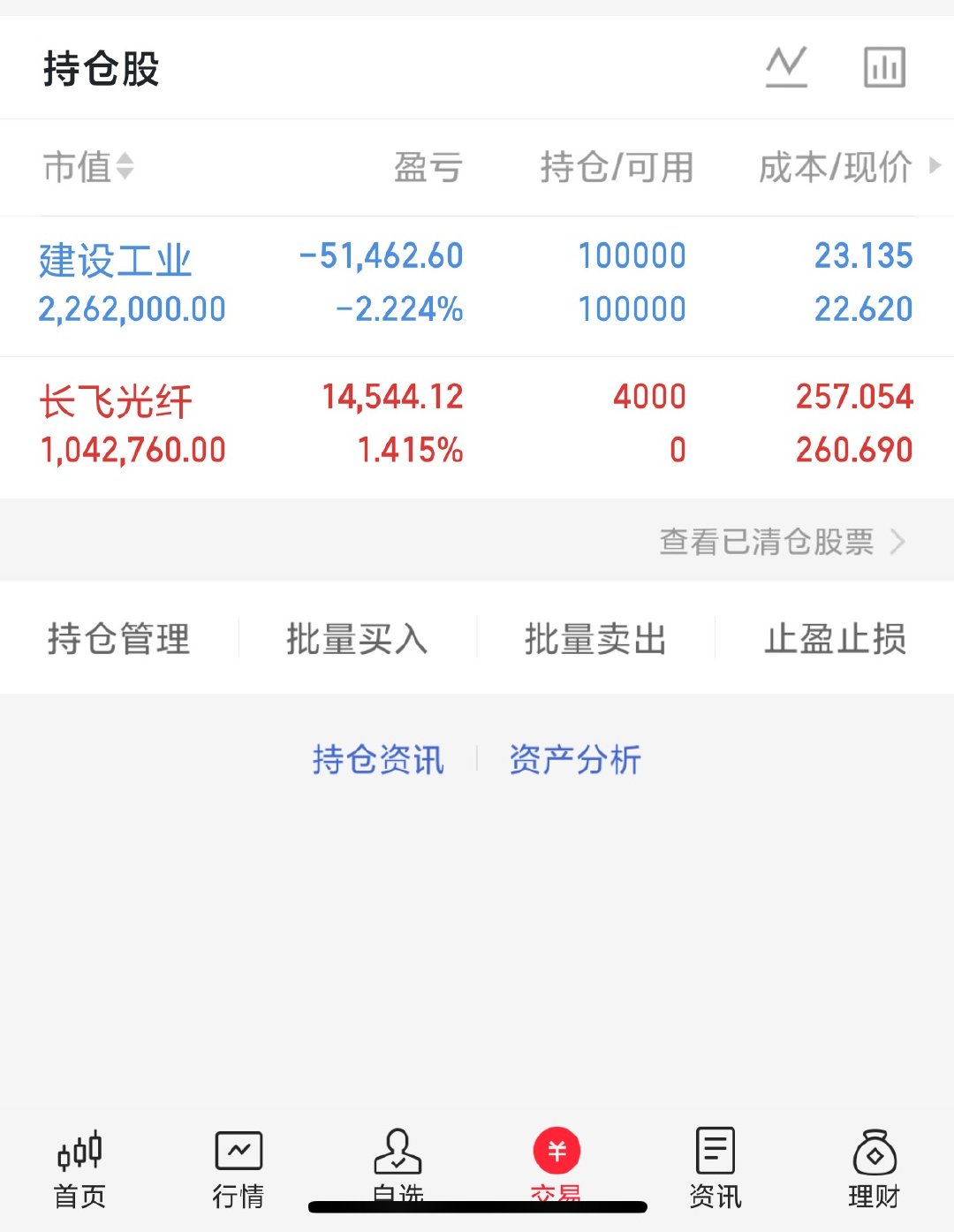Toggle 盈亏 profit and loss column
This screenshot has height=1232, width=954.
pos(428,168)
